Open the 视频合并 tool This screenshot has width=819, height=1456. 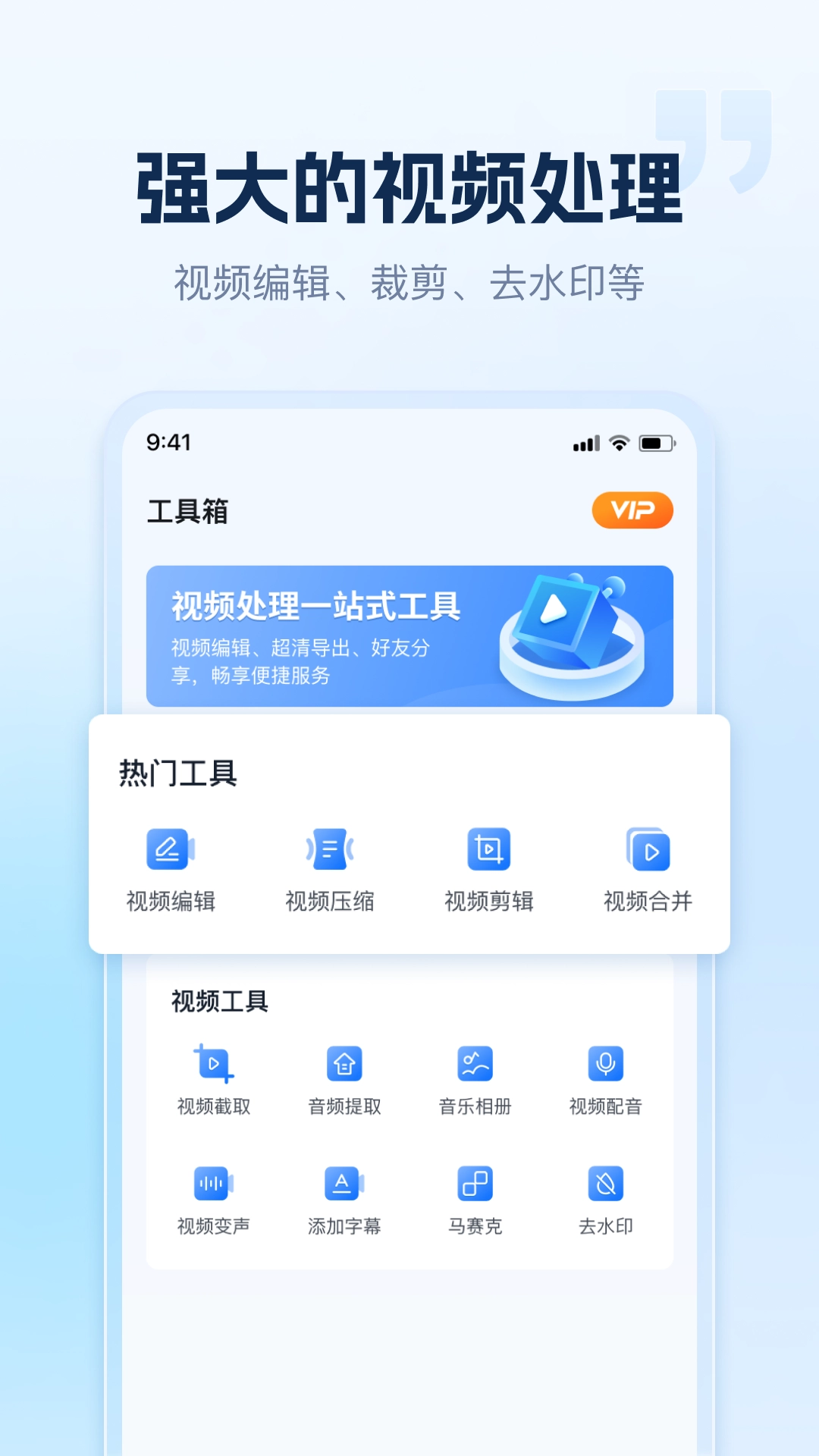tap(648, 851)
